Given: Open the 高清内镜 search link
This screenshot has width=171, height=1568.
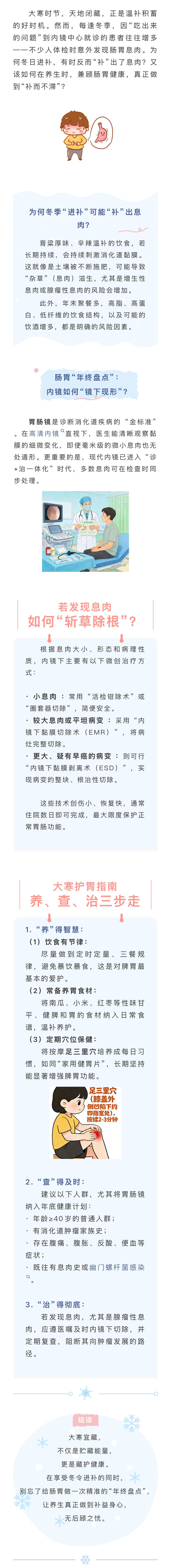Looking at the screenshot, I should (x=45, y=433).
